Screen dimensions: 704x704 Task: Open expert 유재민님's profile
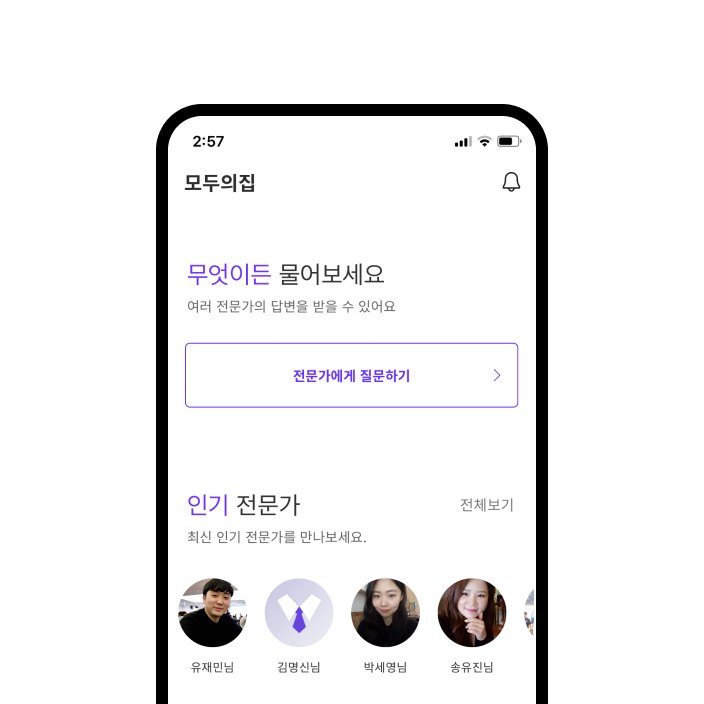pos(212,613)
